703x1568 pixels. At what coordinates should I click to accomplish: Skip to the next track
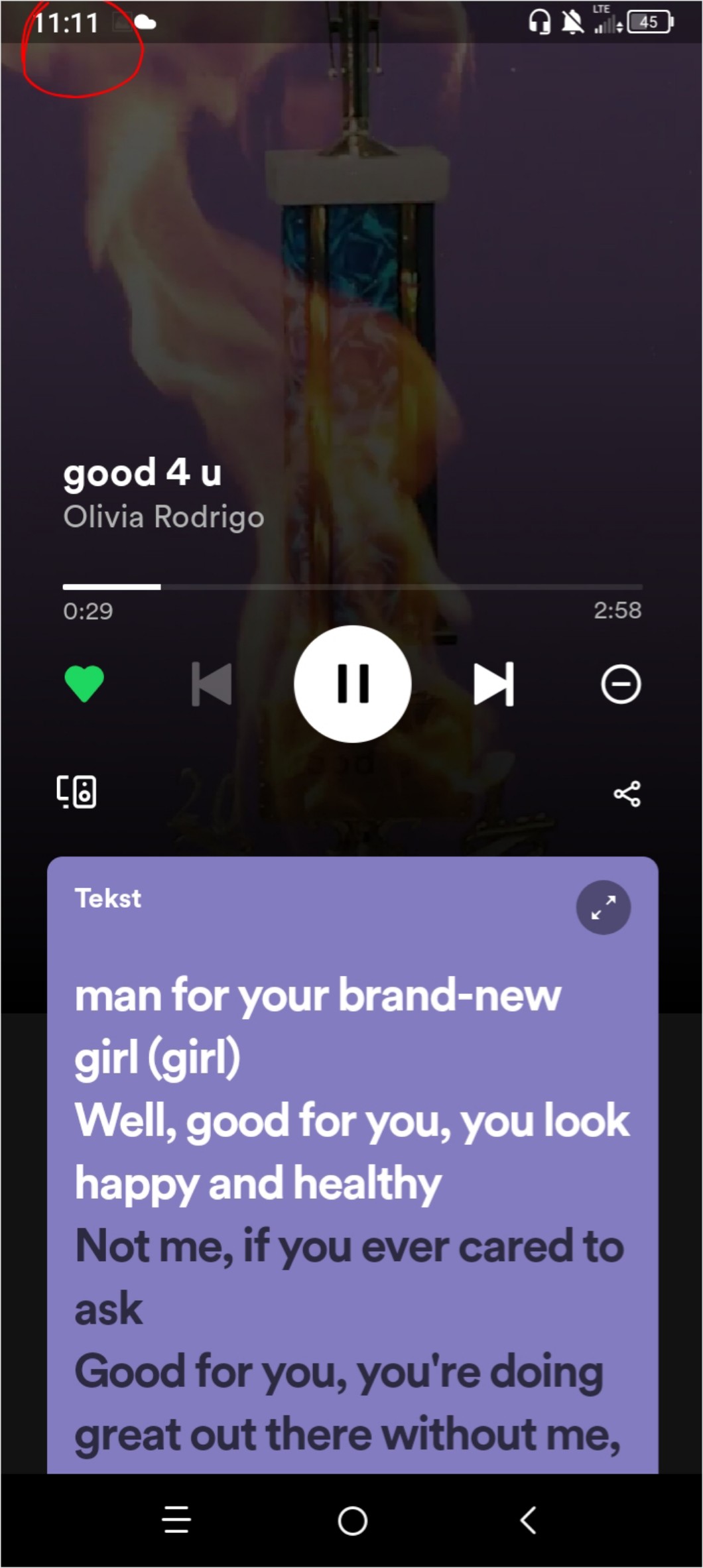493,684
